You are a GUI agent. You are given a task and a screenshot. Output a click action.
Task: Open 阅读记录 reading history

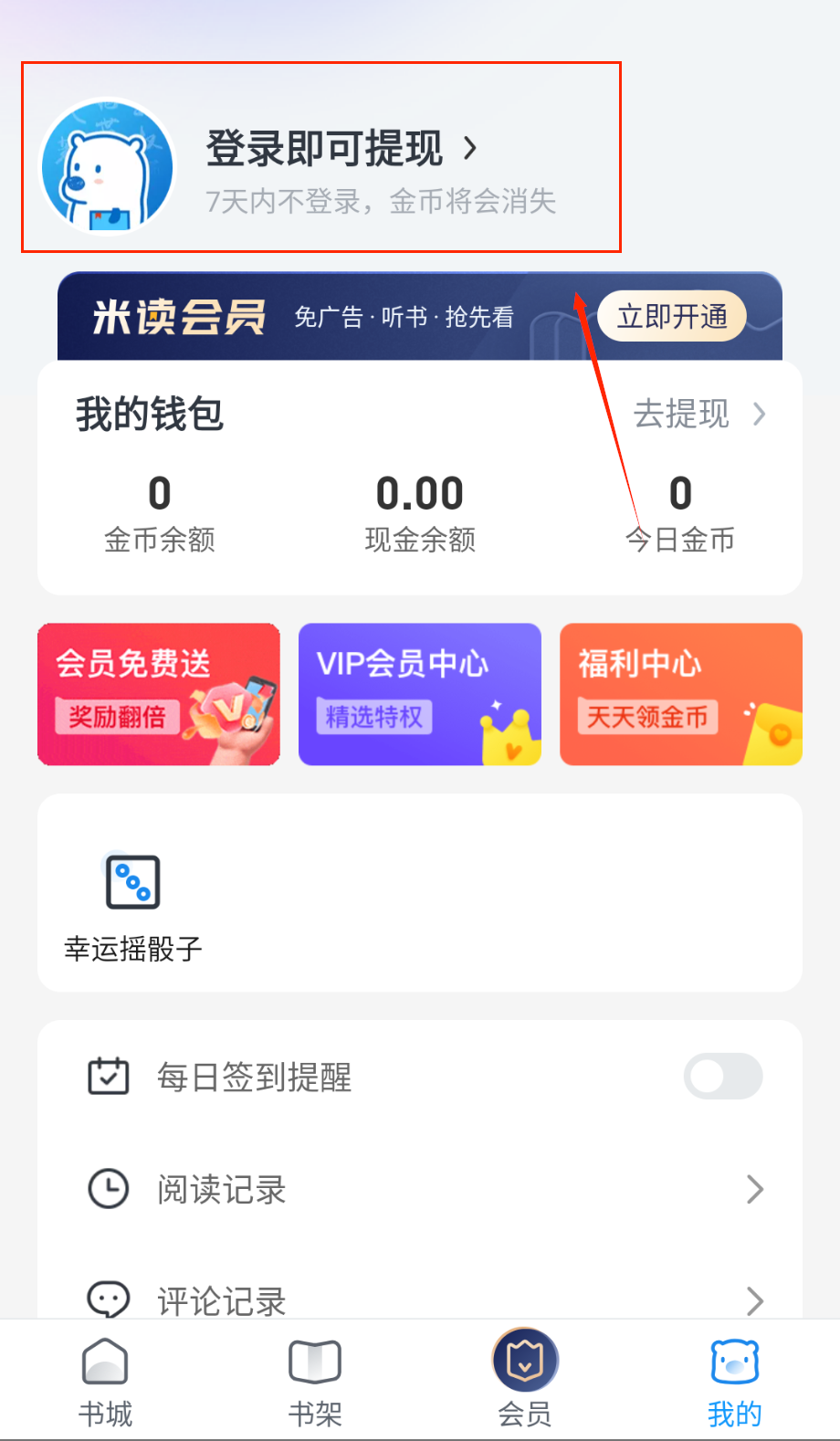420,1189
